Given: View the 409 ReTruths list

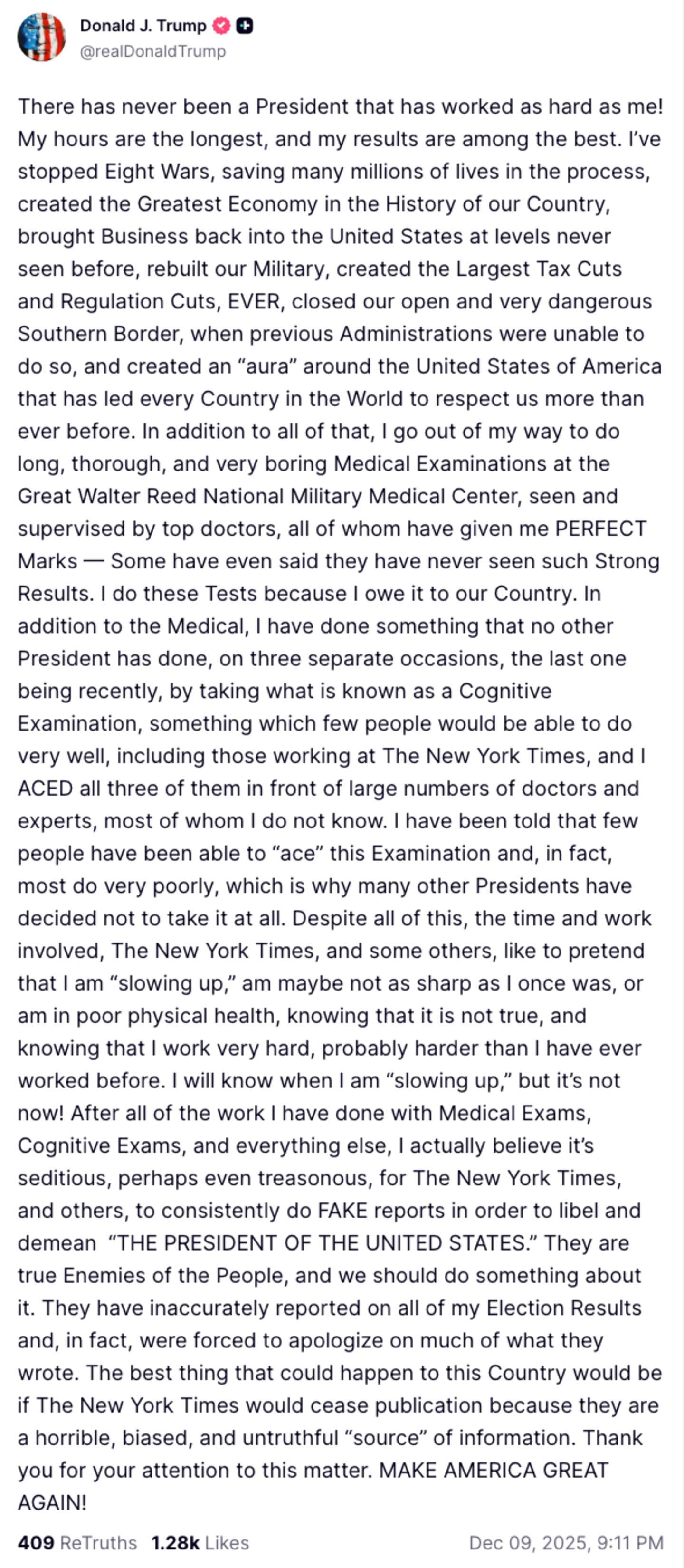Looking at the screenshot, I should point(77,1542).
